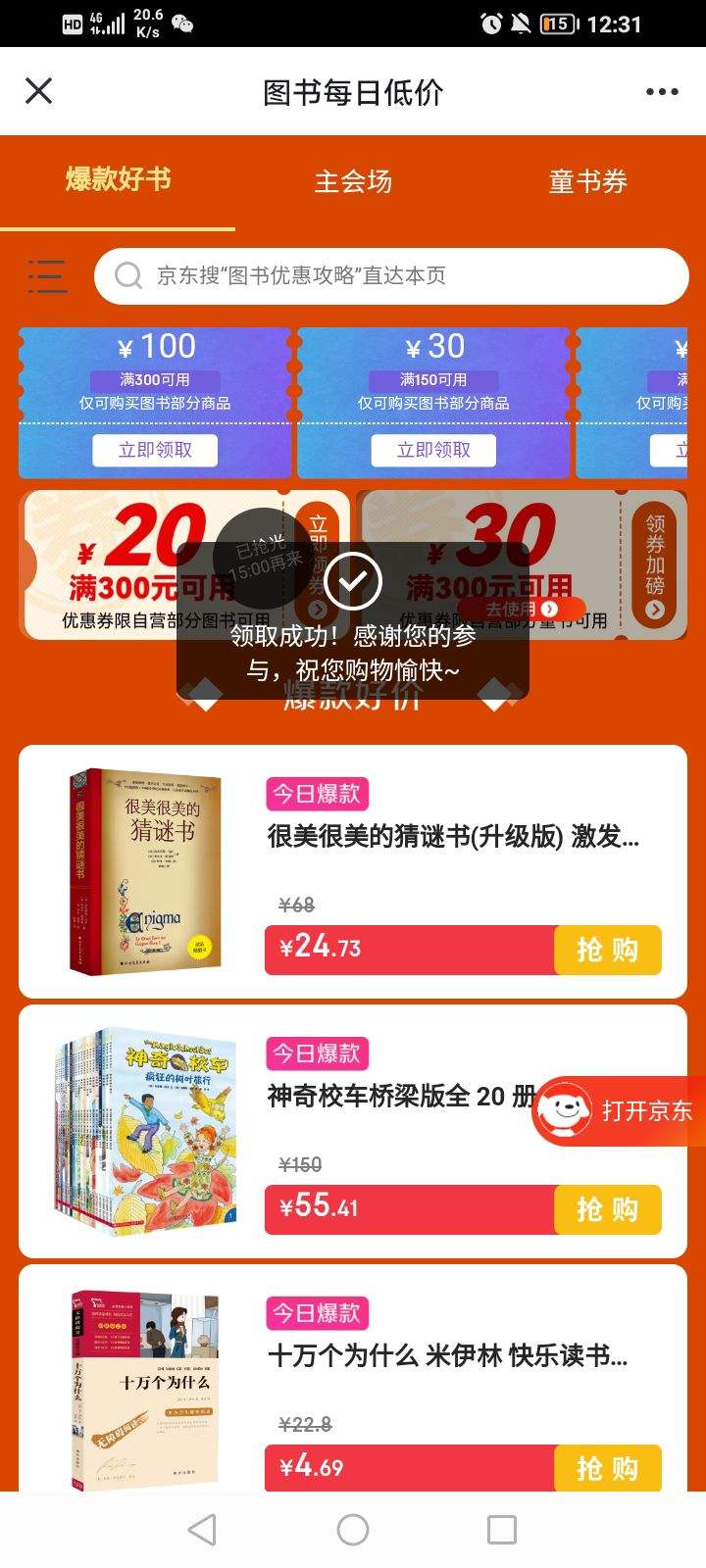This screenshot has width=706, height=1568.
Task: Claim the ¥100 coupon with 立即领取
Action: (155, 450)
